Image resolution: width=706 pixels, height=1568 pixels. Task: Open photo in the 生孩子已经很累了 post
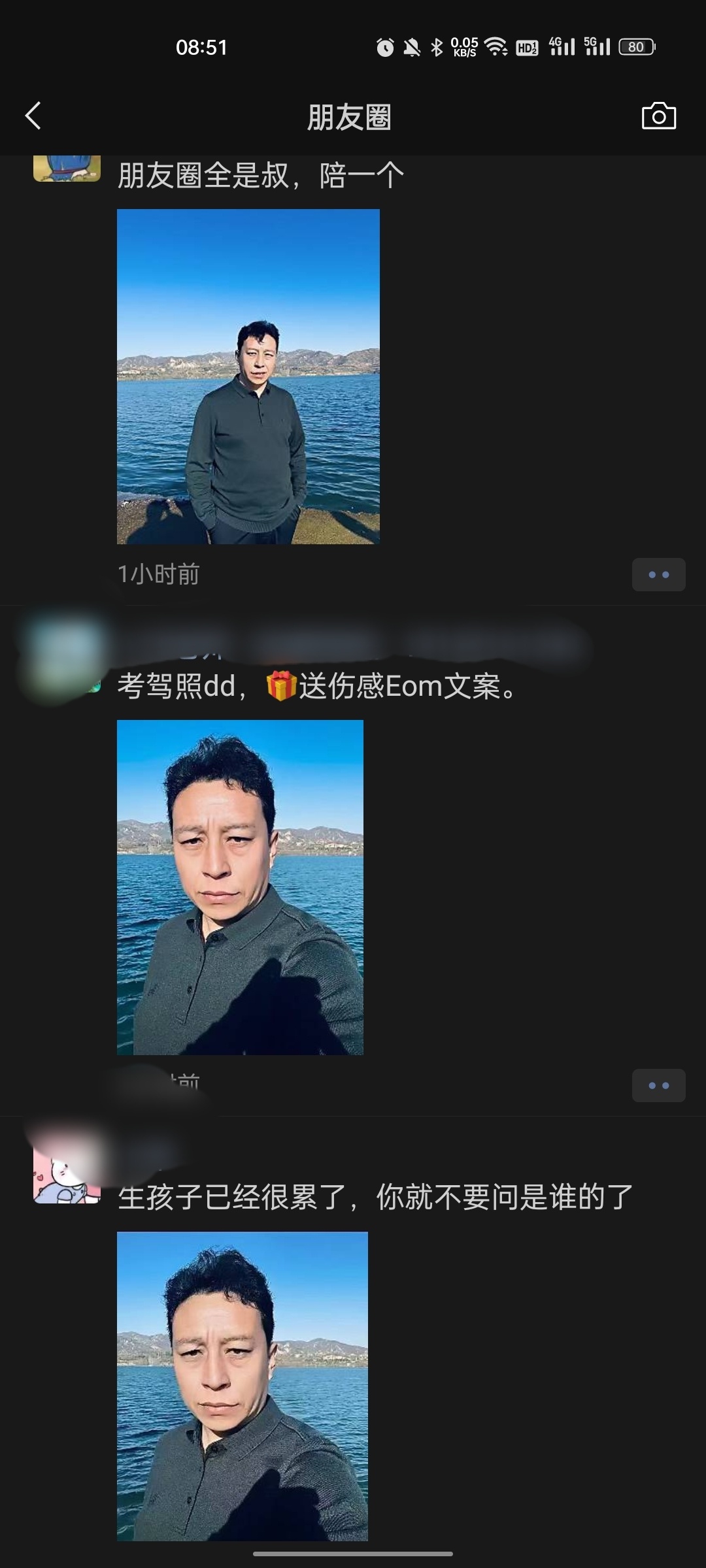click(242, 1385)
